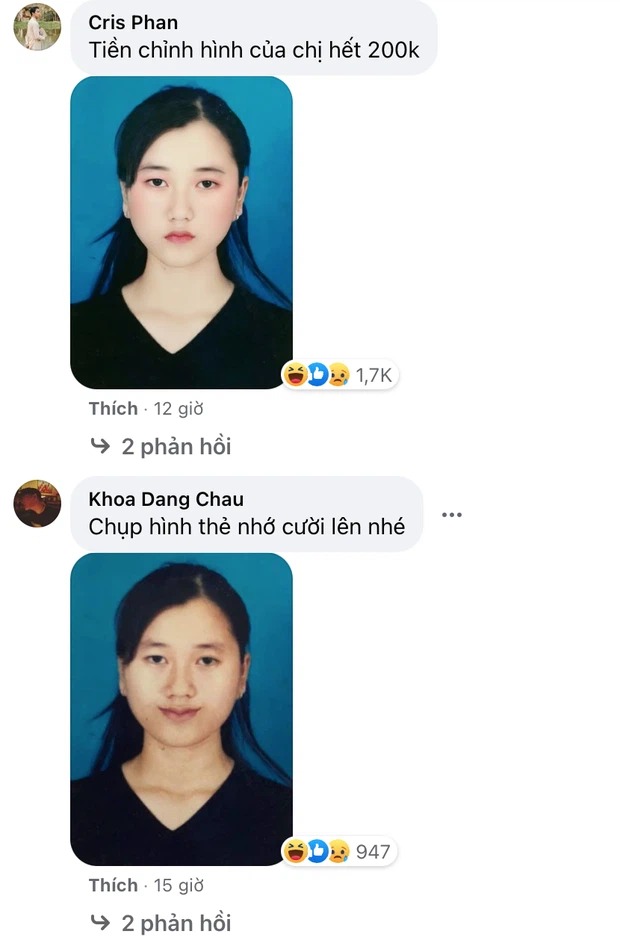
Task: Like Khoa Dang Chau's comment with Thích
Action: click(113, 885)
